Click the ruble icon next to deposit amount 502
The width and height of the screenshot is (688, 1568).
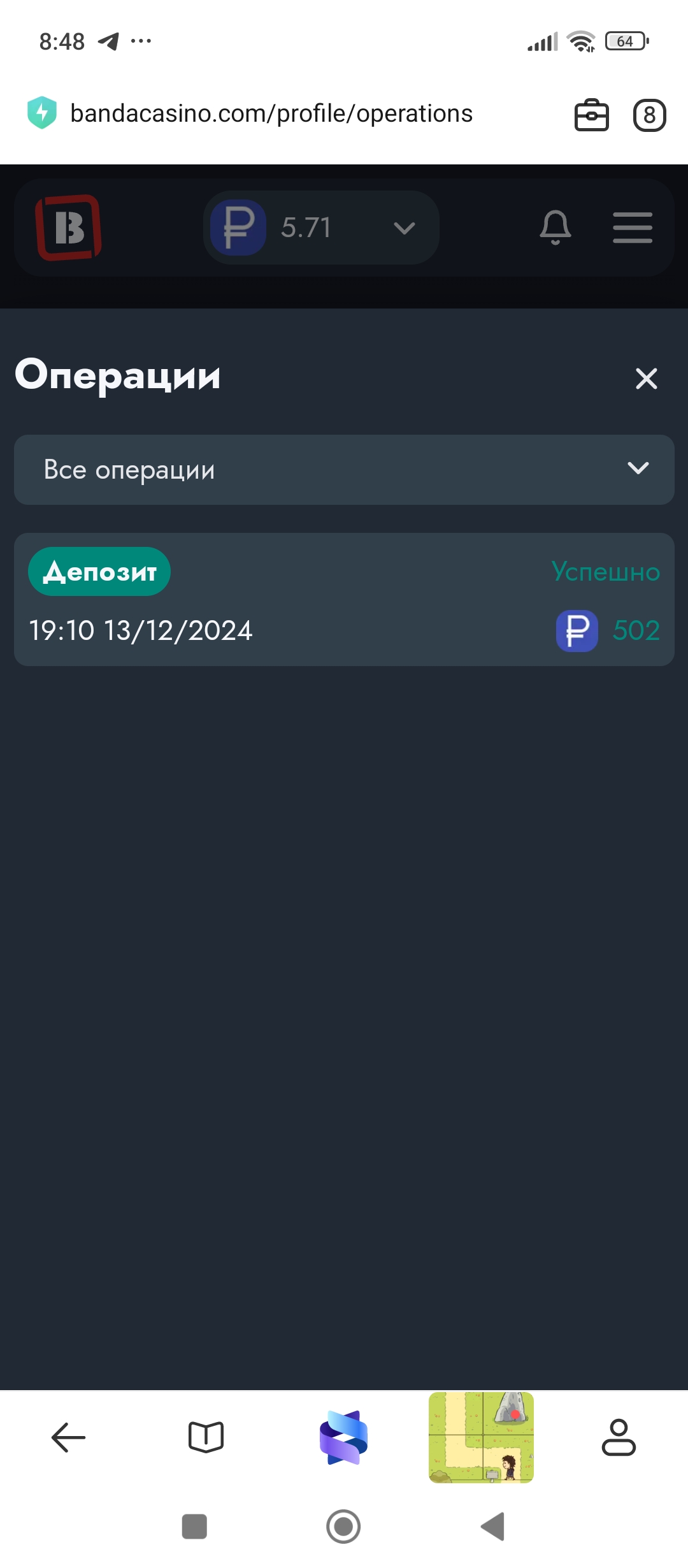click(x=577, y=630)
